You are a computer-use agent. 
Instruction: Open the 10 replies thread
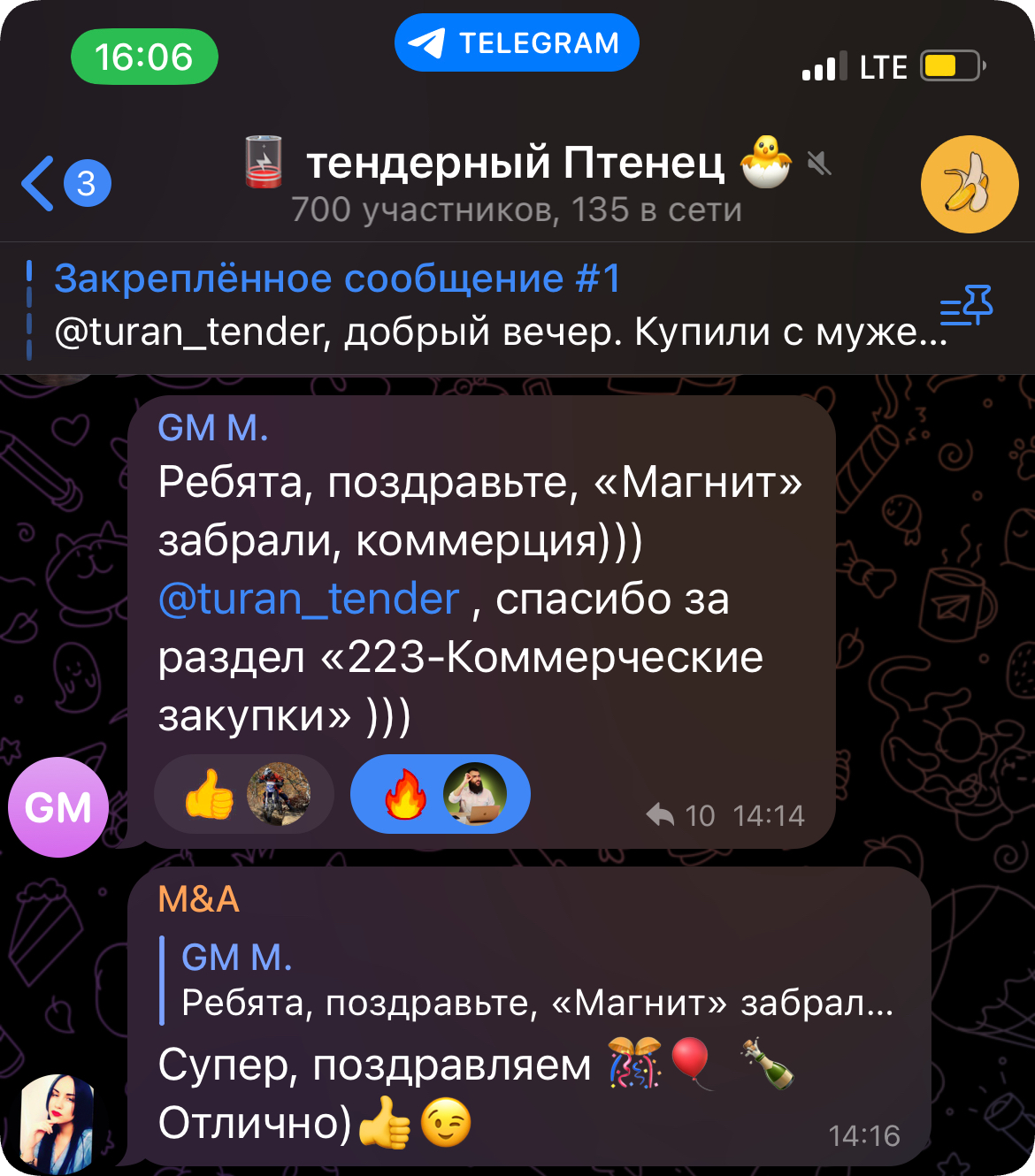coord(682,815)
